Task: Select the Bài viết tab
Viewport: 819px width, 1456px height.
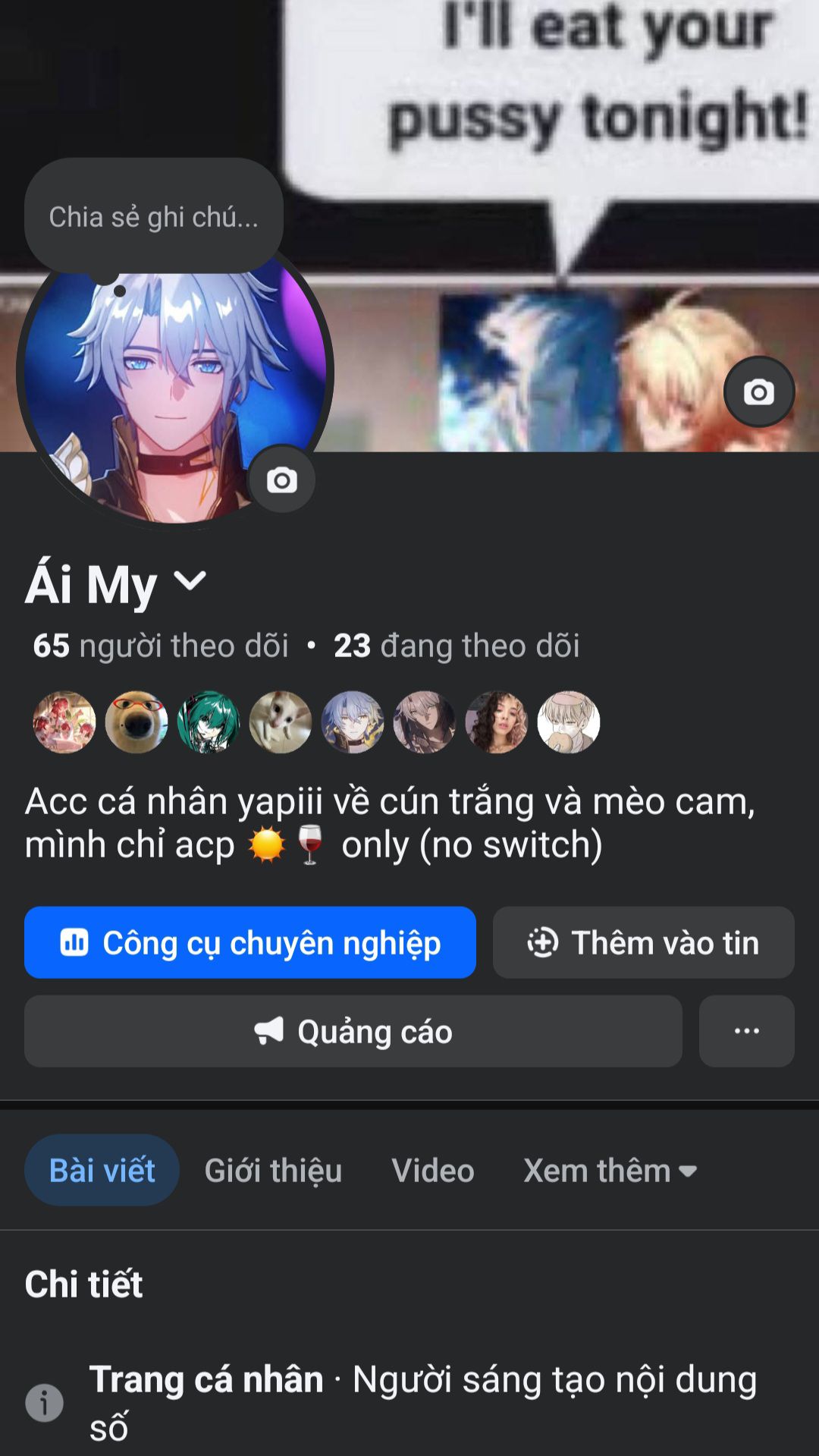Action: pos(102,1170)
